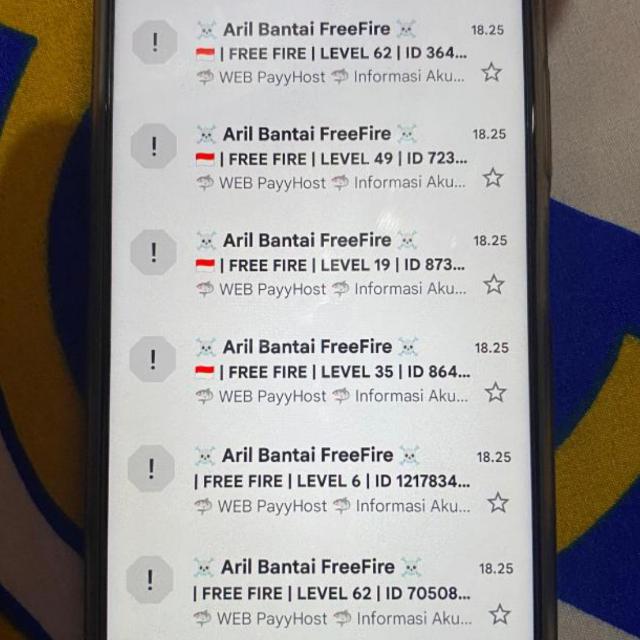Viewport: 640px width, 640px height.
Task: Open the LEVEL 35 ID 864 email
Action: [330, 371]
